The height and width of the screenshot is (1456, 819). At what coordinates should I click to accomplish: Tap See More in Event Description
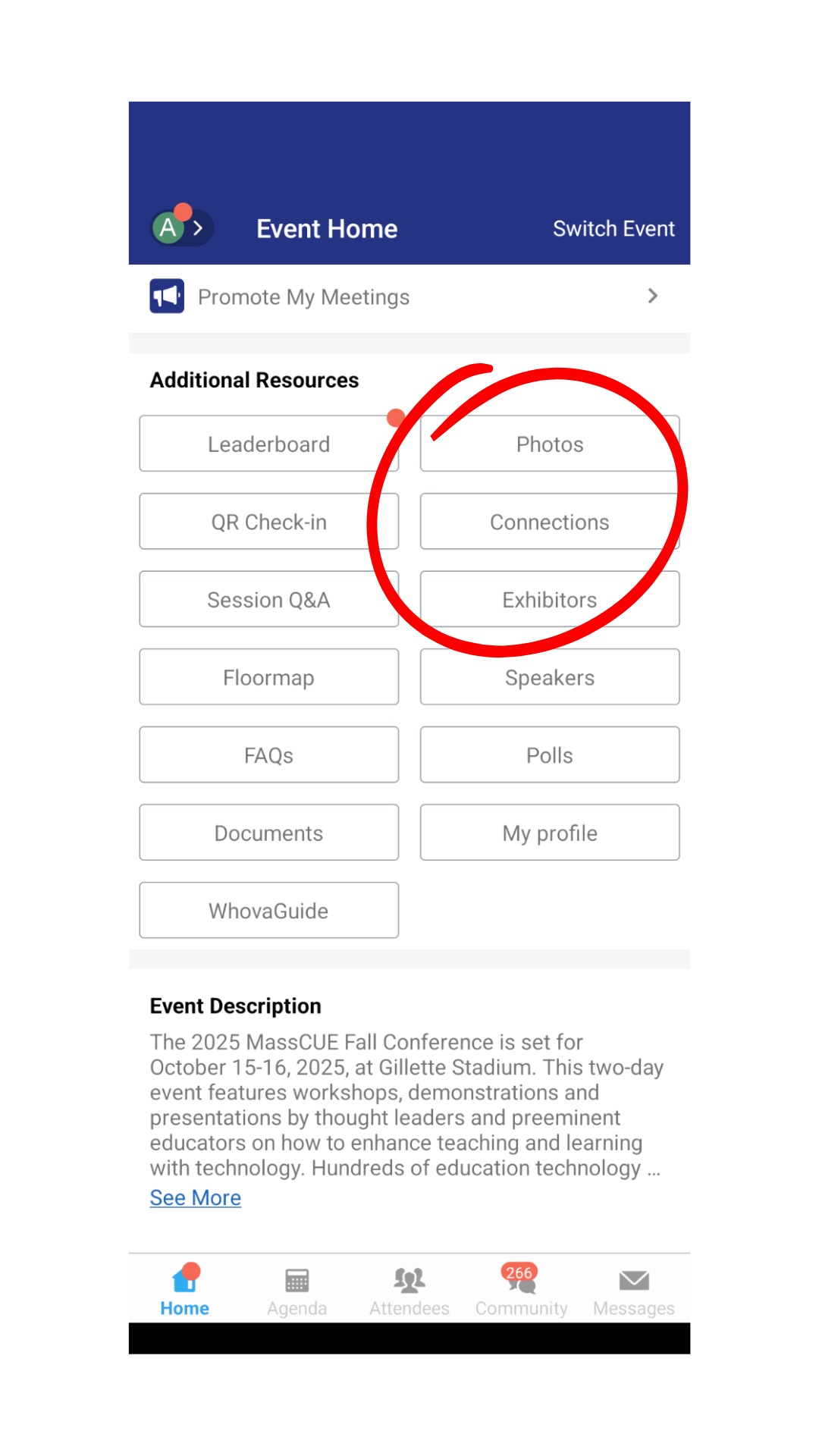click(x=195, y=1197)
